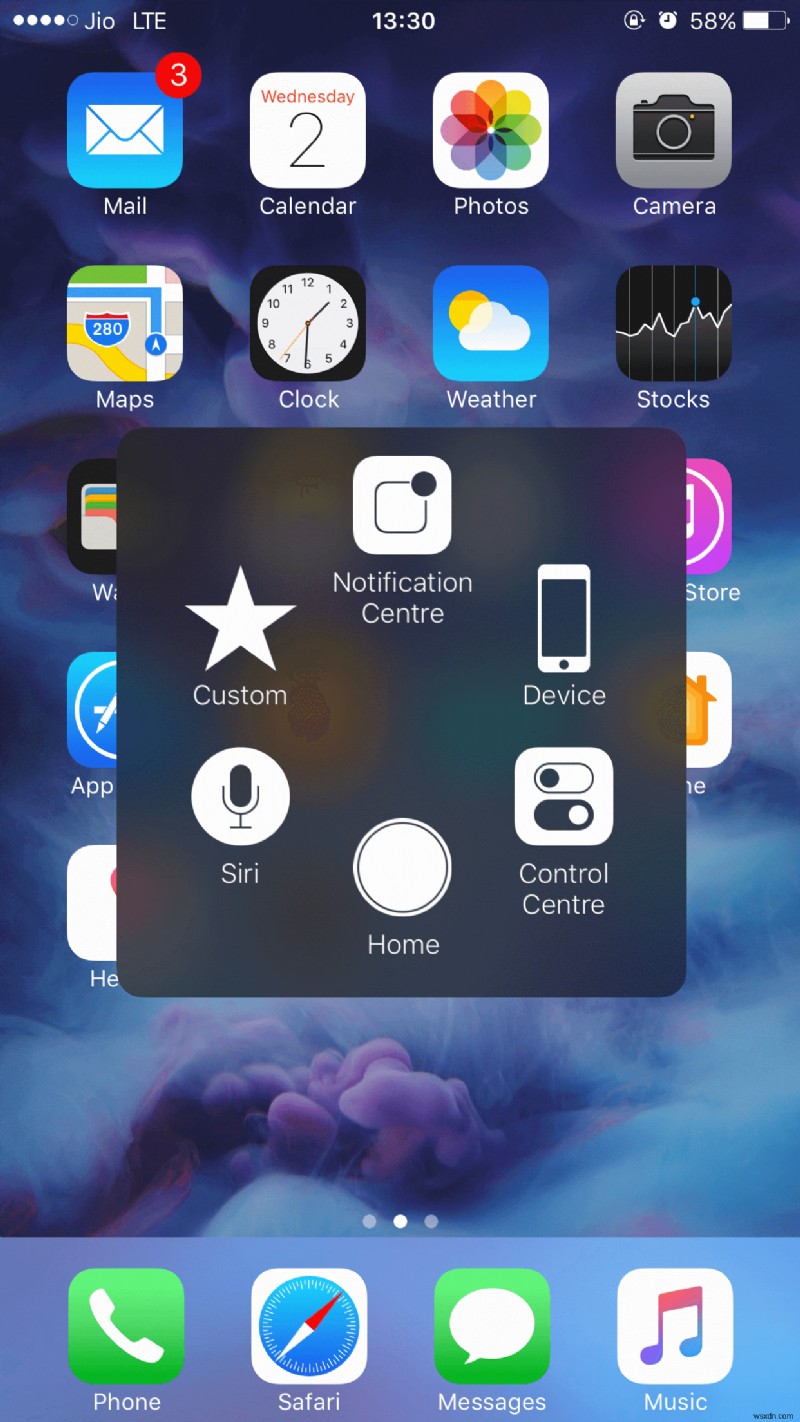Tap Notification Centre in AssistiveTouch menu

(x=402, y=505)
